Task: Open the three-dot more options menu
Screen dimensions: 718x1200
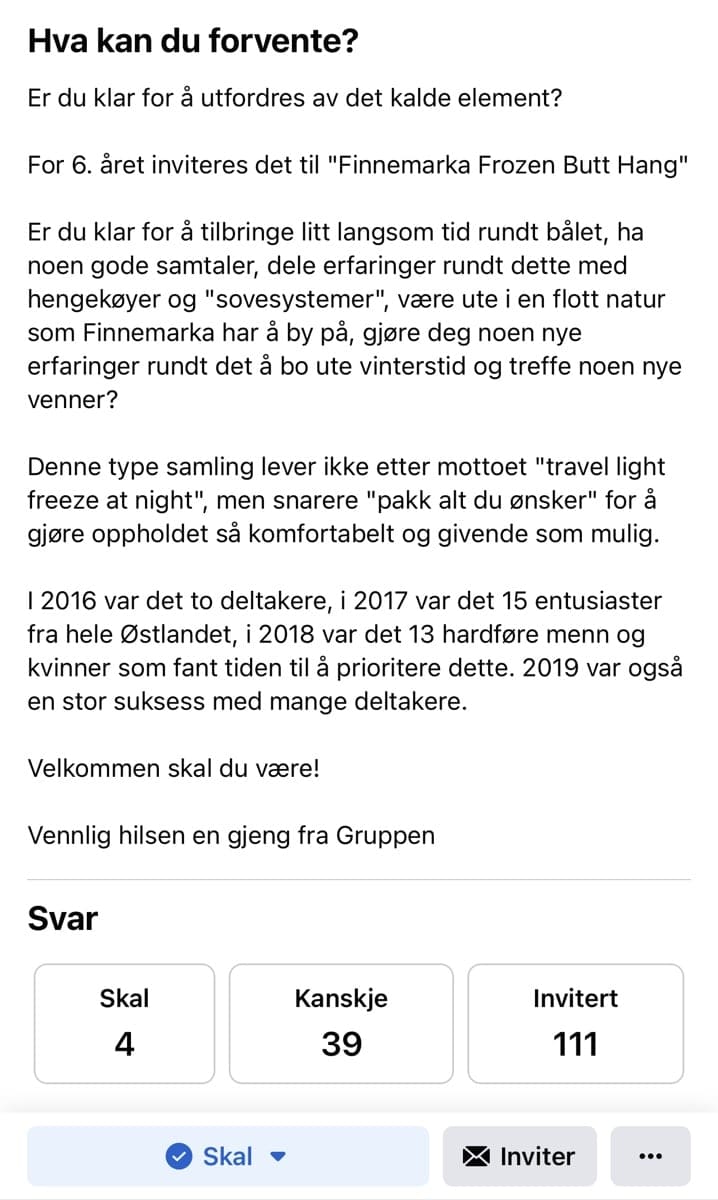Action: click(x=650, y=1156)
